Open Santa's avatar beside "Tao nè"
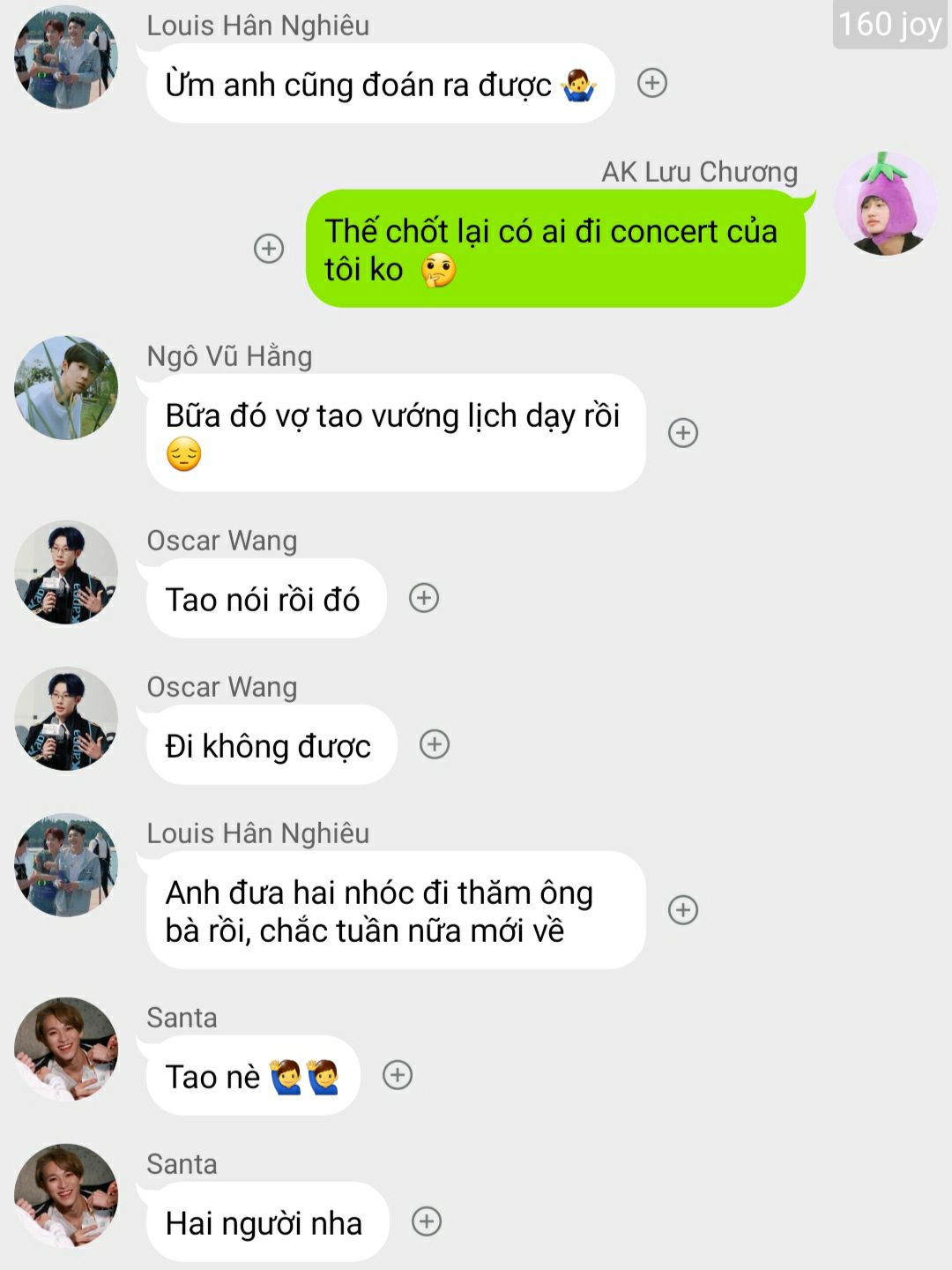This screenshot has width=952, height=1270. (x=66, y=1050)
